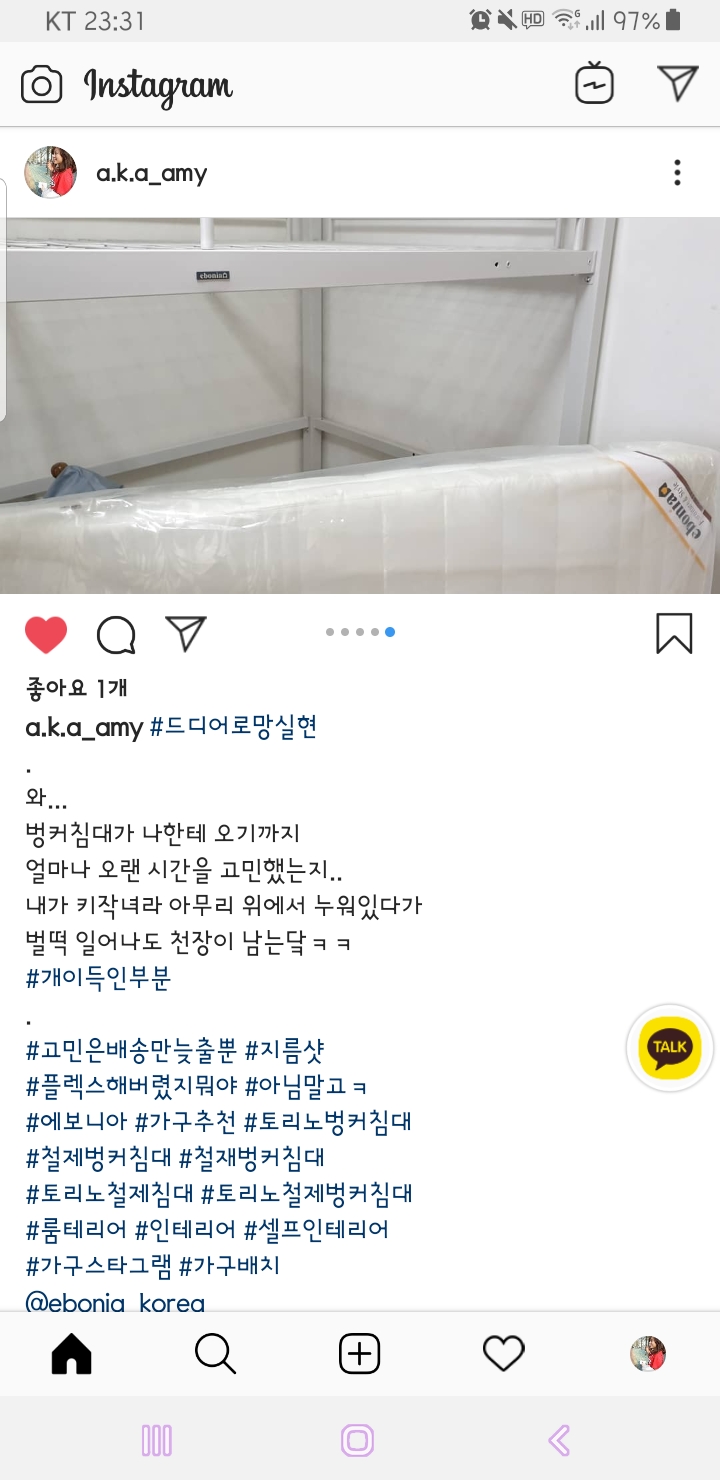Switch to the Search tab
This screenshot has width=720, height=1480.
pos(215,1354)
